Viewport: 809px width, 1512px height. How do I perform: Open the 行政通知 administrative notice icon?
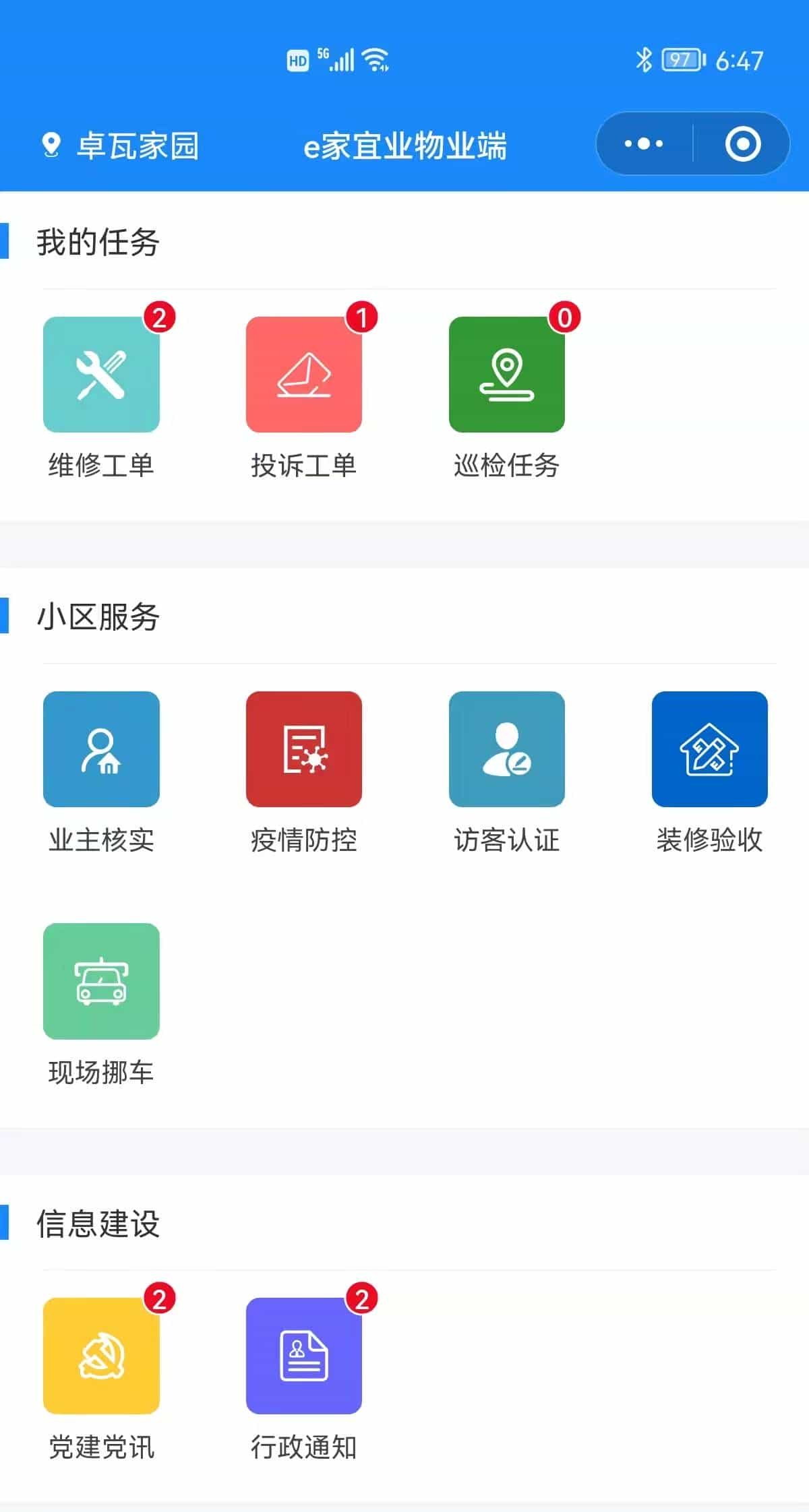(304, 1354)
